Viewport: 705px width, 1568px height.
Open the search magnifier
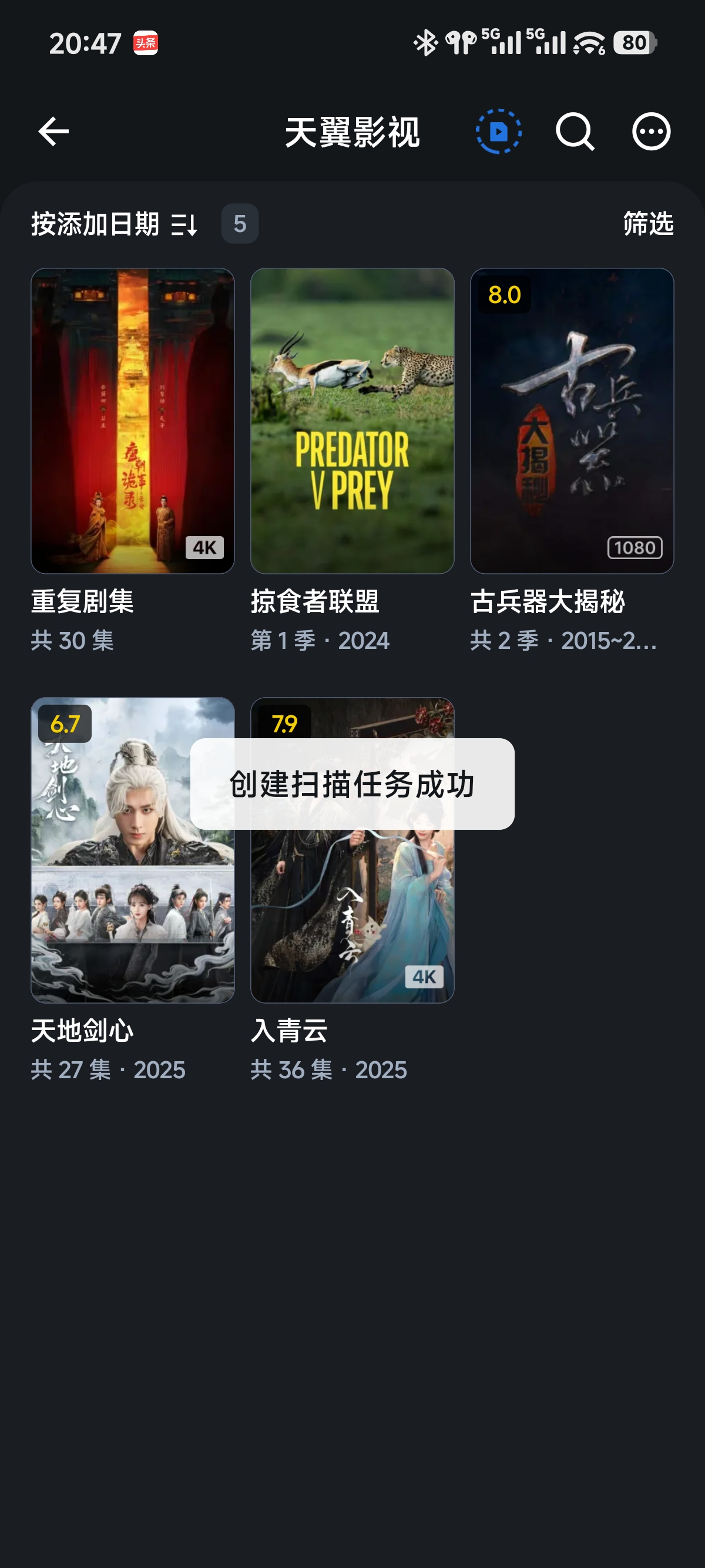[x=575, y=132]
